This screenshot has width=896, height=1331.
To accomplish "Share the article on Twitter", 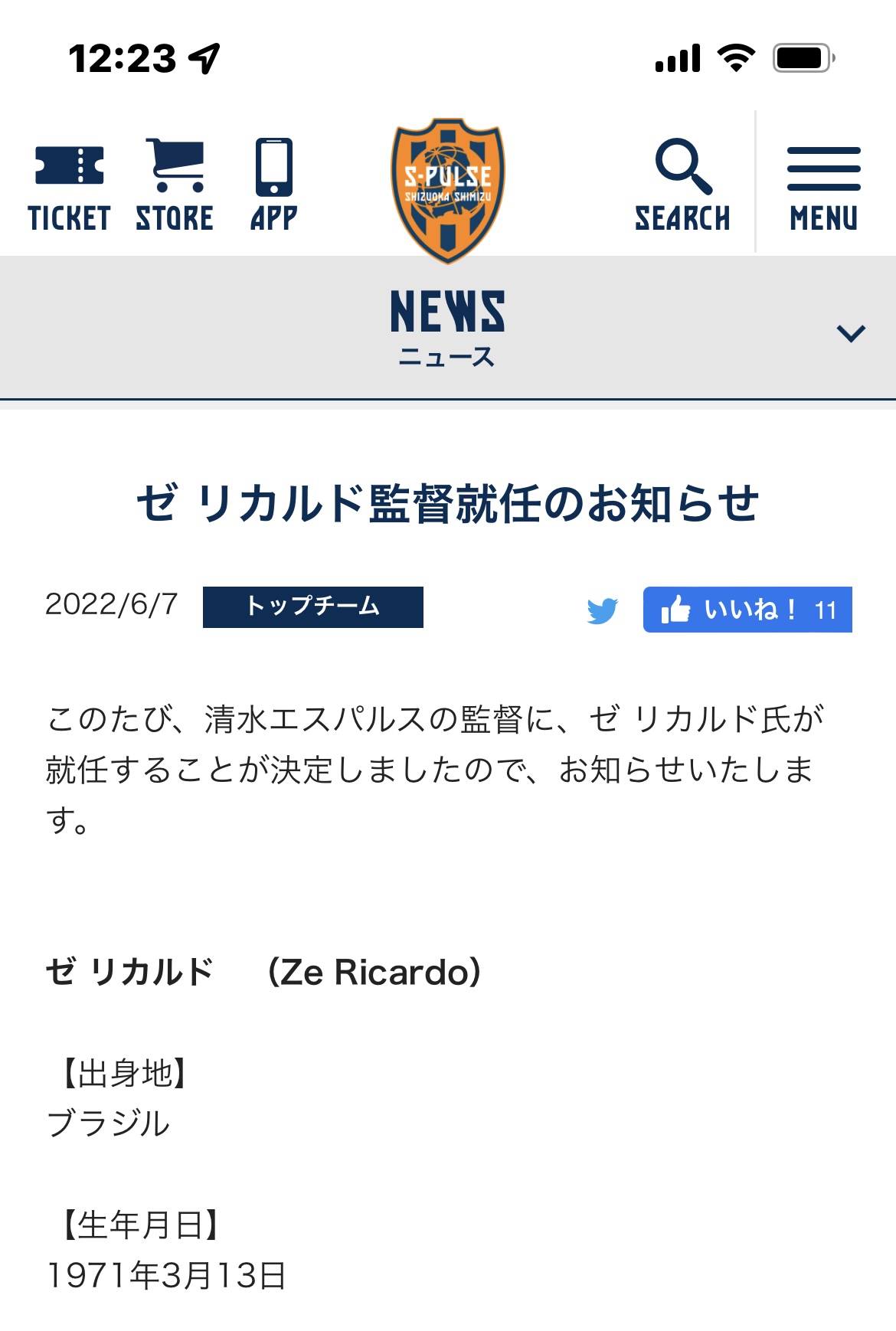I will (603, 610).
